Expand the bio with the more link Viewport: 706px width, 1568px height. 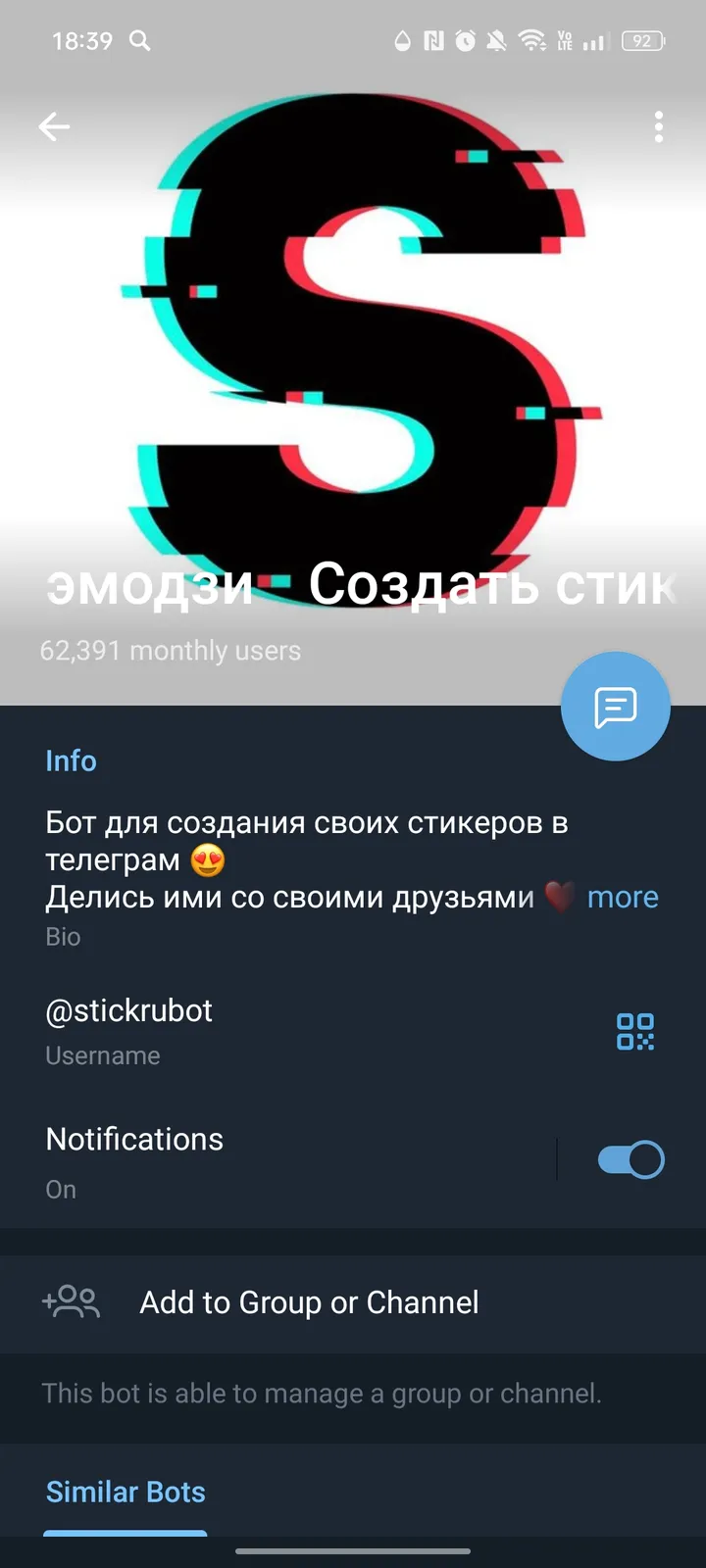(624, 897)
